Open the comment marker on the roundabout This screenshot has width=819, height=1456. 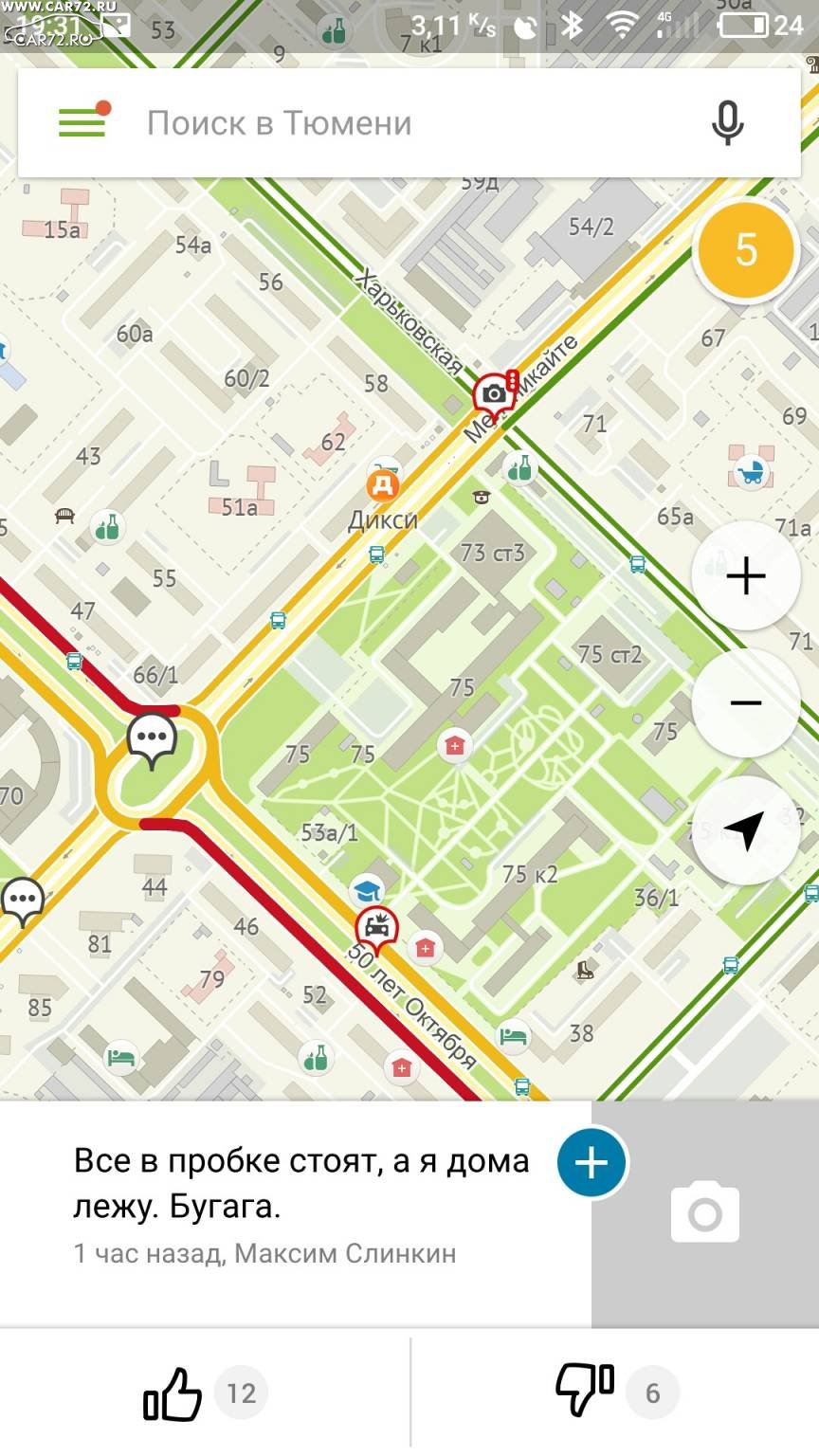pyautogui.click(x=153, y=739)
